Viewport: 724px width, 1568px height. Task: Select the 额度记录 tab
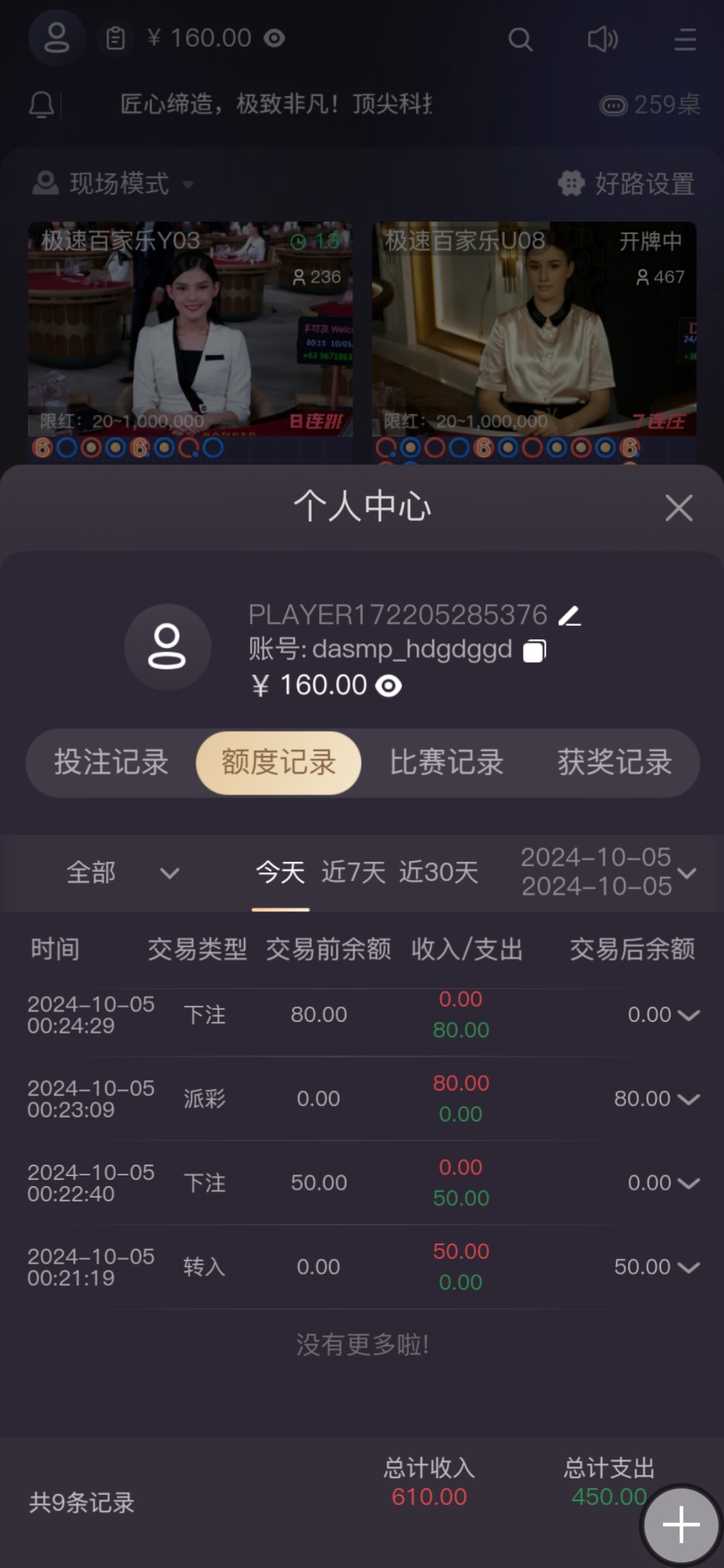[x=279, y=763]
